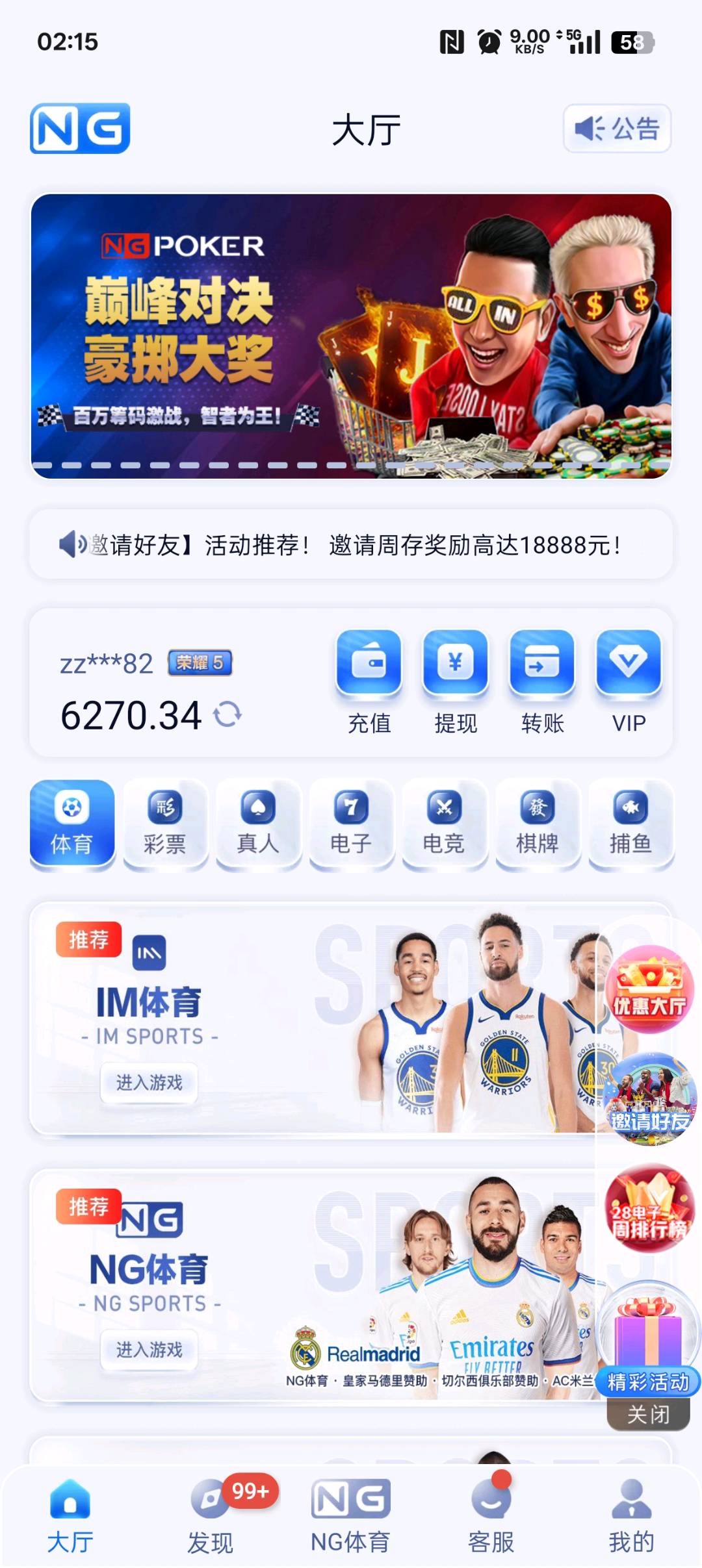Open the 优惠大厅 floating shortcut
Image resolution: width=702 pixels, height=1568 pixels.
click(x=649, y=989)
